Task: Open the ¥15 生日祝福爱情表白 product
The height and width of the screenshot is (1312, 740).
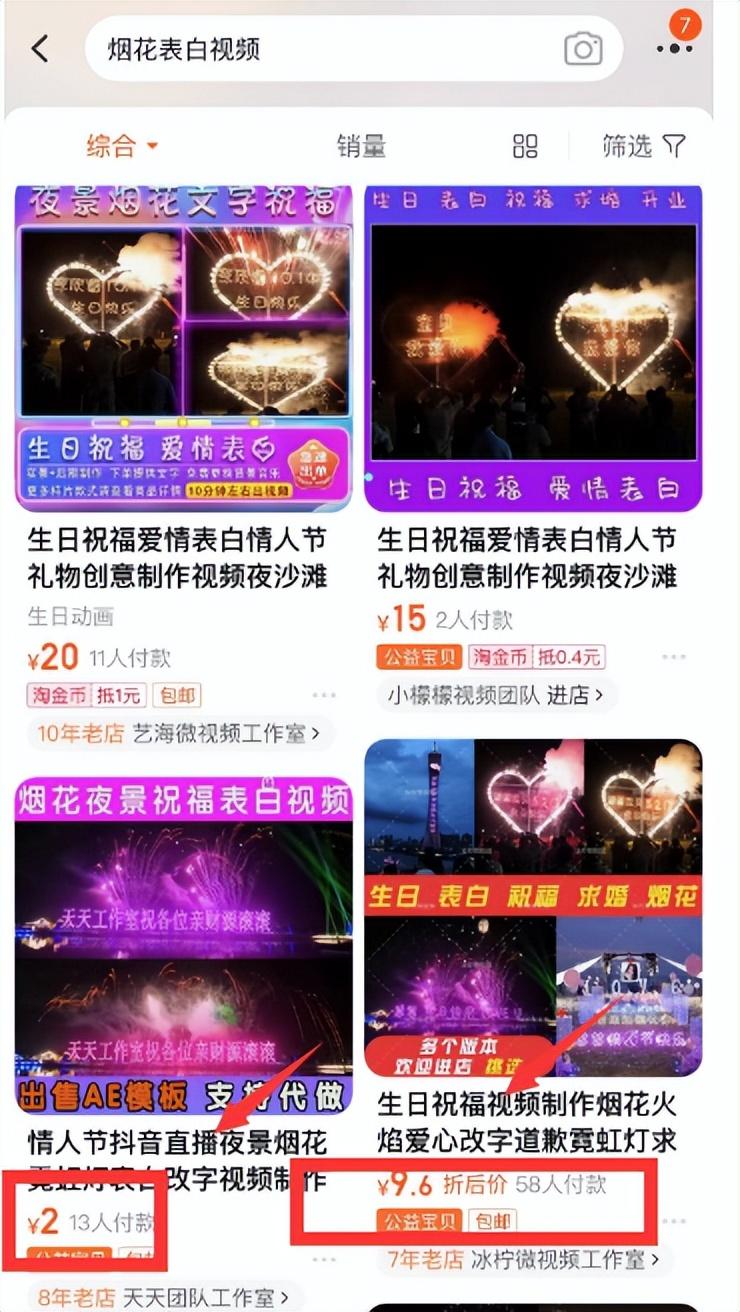Action: [x=533, y=348]
